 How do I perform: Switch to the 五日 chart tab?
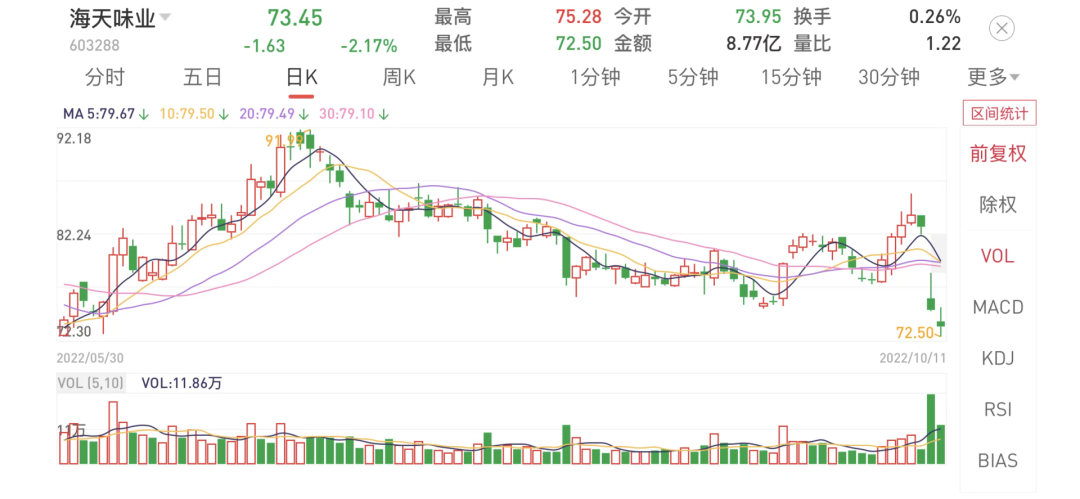[x=203, y=78]
